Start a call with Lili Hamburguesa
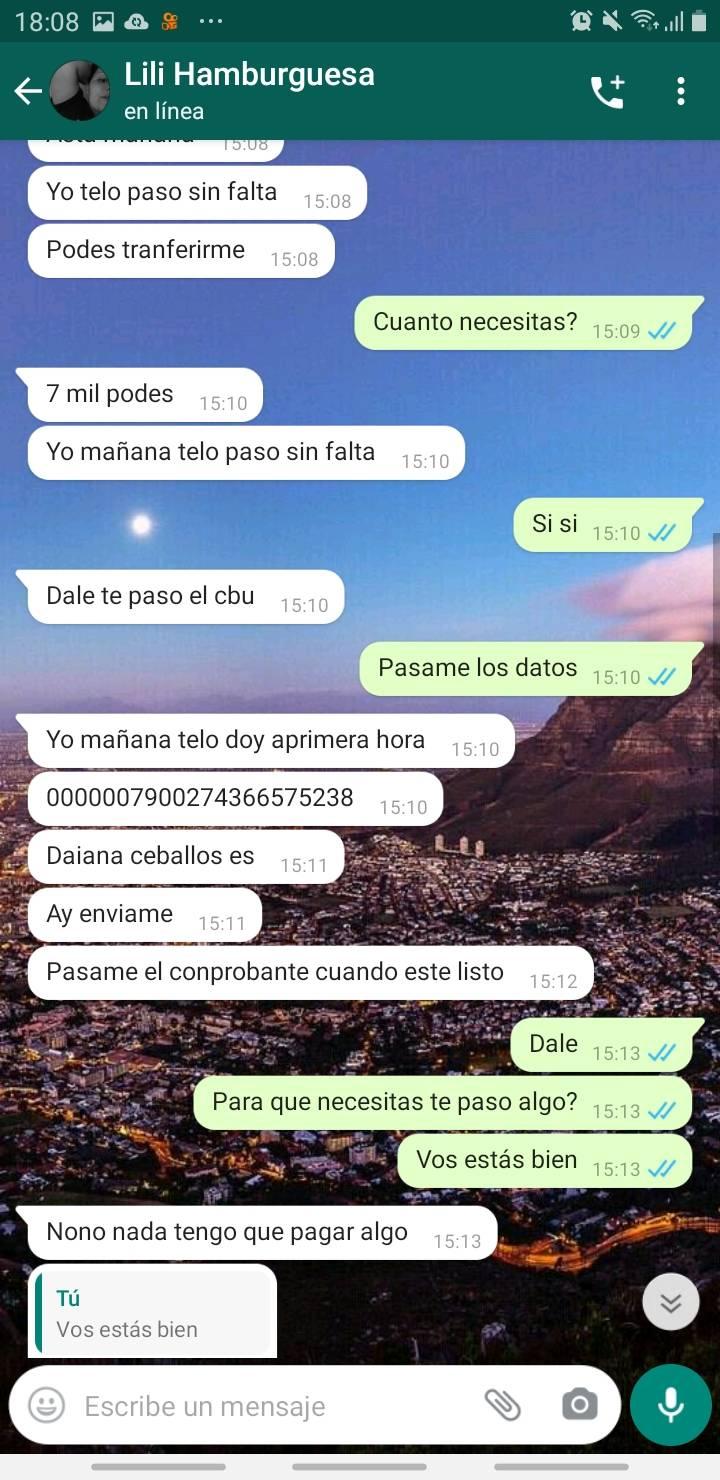This screenshot has height=1480, width=720. [x=607, y=92]
